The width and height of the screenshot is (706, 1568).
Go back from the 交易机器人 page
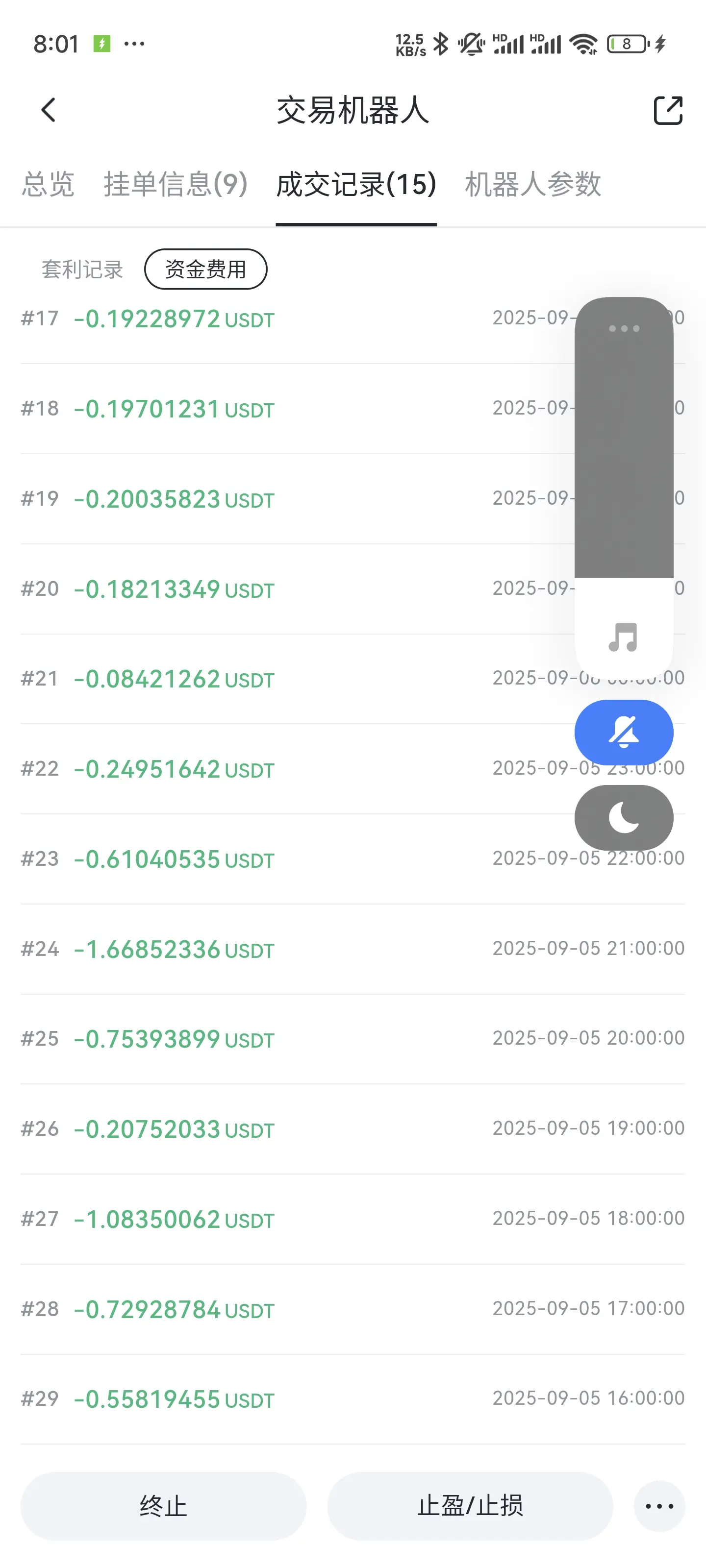tap(48, 110)
